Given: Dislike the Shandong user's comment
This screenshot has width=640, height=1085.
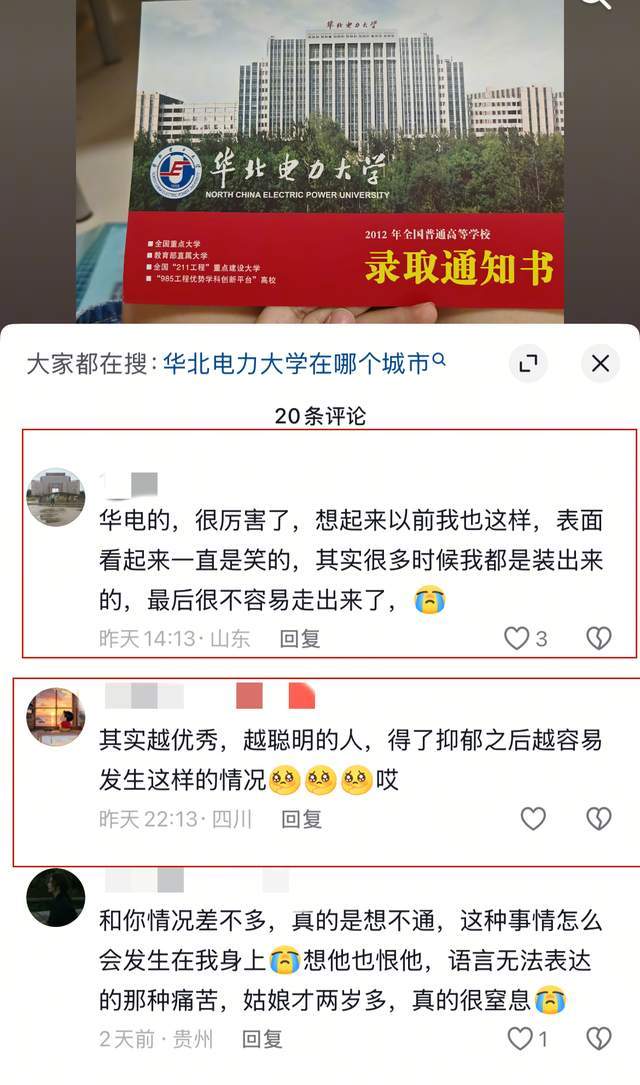Looking at the screenshot, I should (598, 638).
